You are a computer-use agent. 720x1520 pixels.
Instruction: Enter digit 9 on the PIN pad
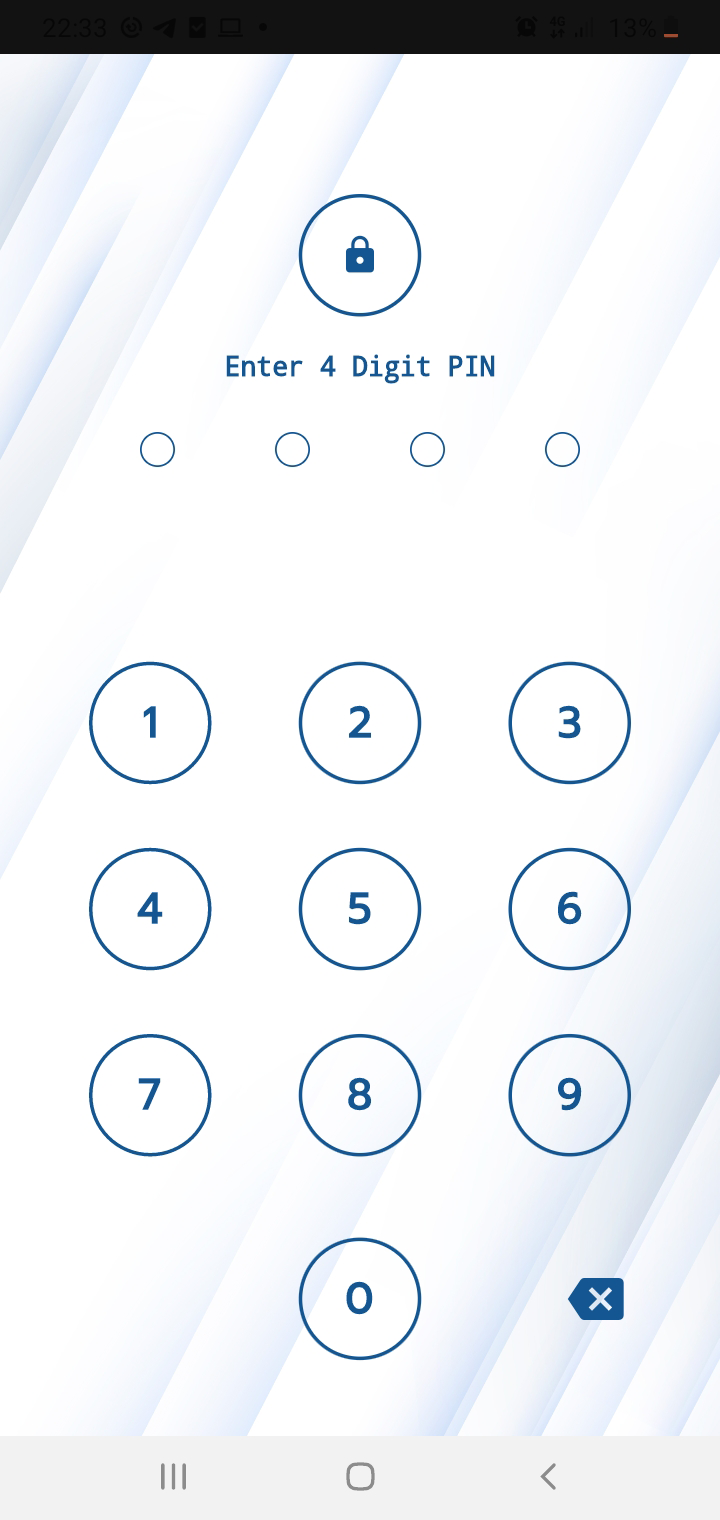(570, 1094)
